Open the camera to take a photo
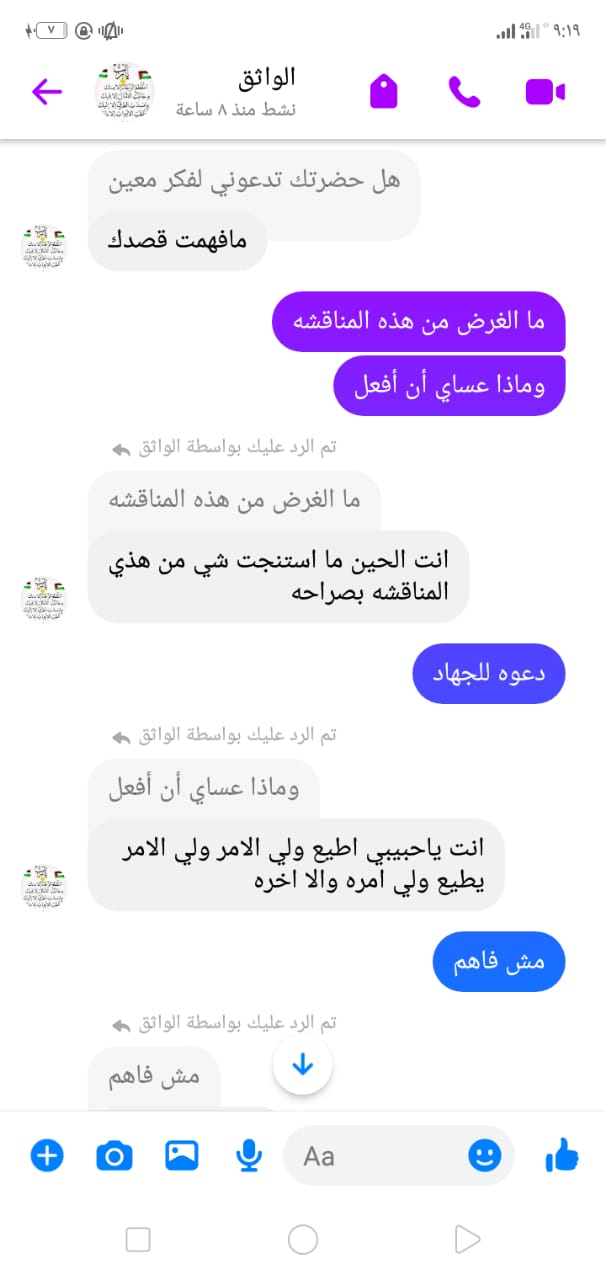This screenshot has height=1280, width=606. click(x=114, y=1157)
